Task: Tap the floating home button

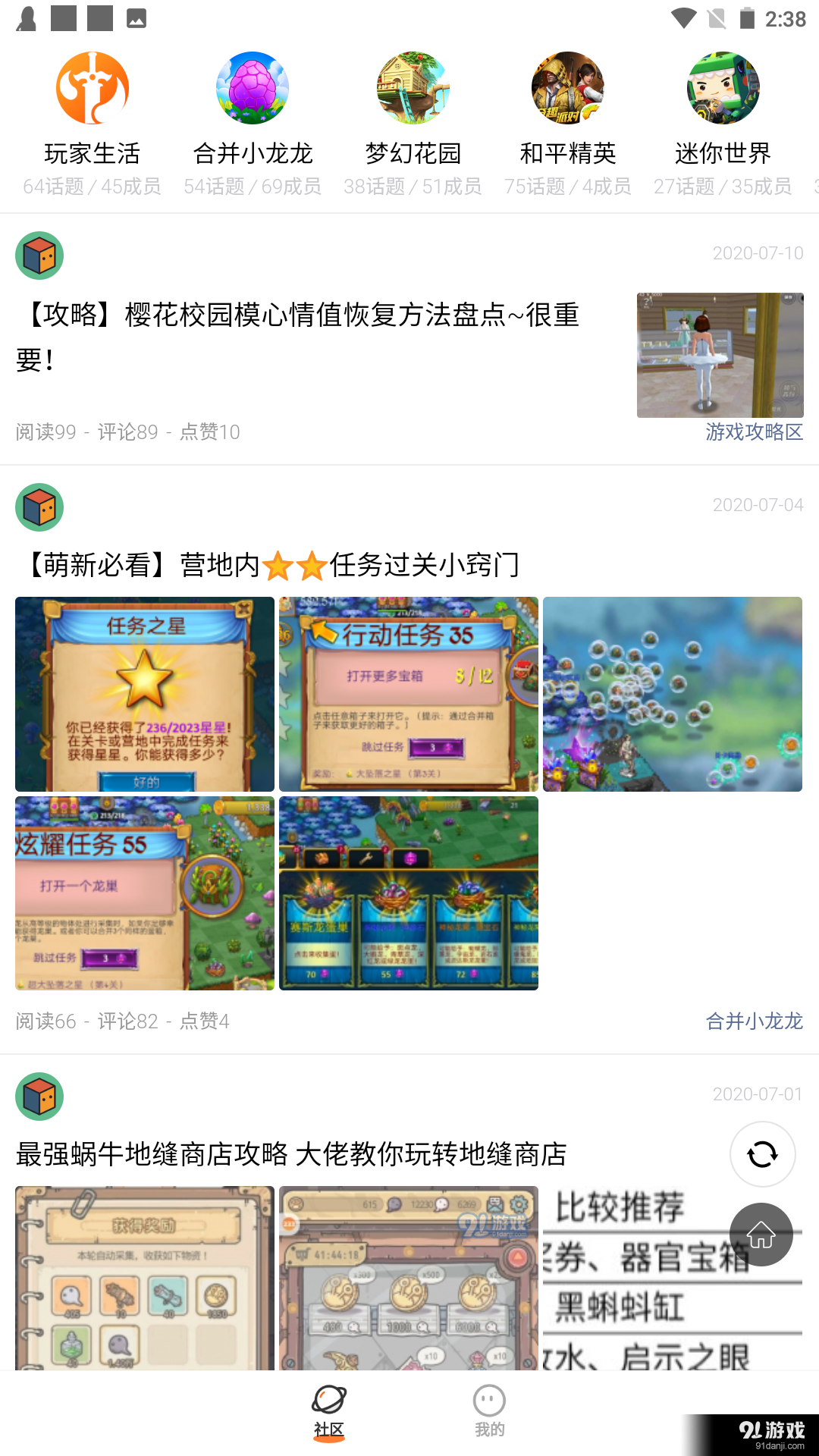Action: click(762, 1234)
